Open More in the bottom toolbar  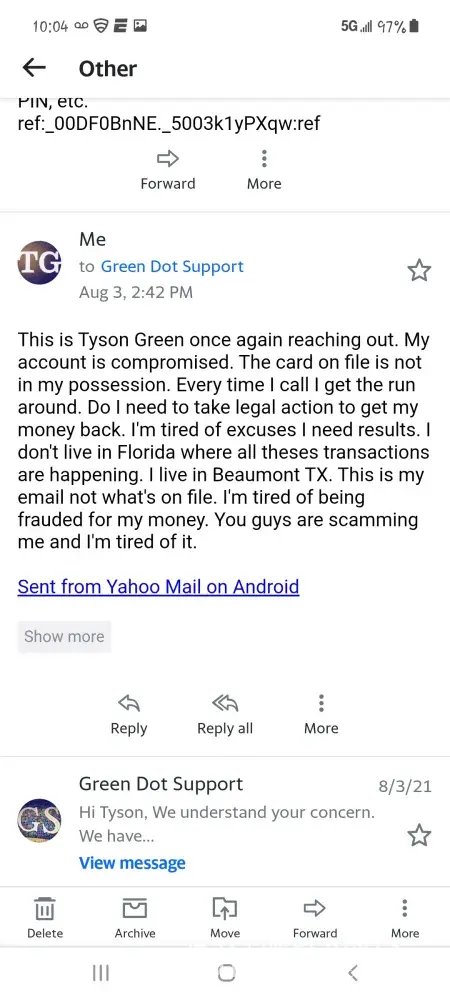[405, 918]
